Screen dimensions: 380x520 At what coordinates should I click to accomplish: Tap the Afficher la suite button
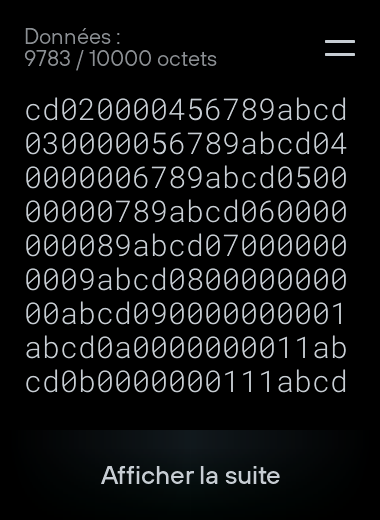190,475
